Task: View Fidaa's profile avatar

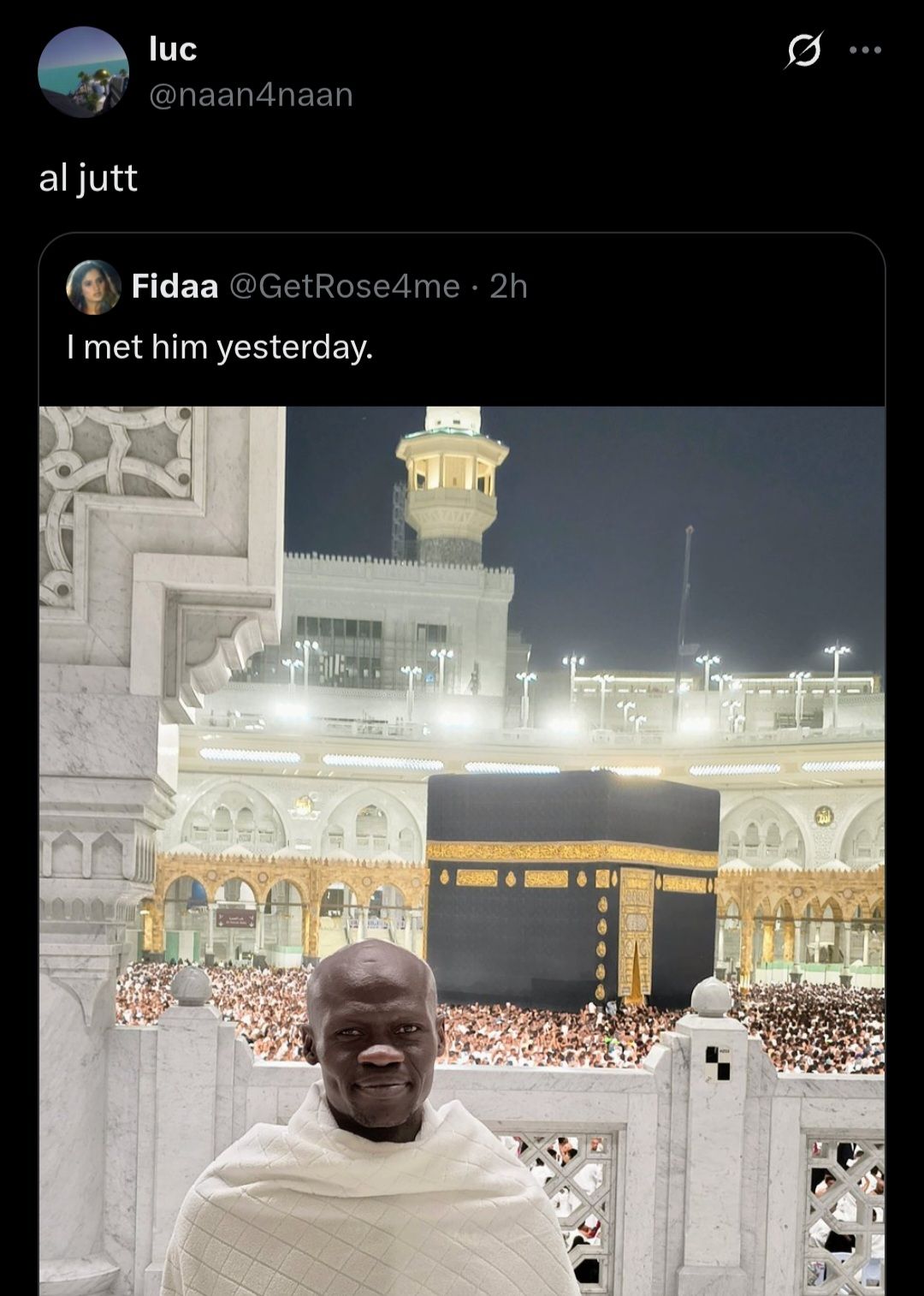Action: pos(93,287)
